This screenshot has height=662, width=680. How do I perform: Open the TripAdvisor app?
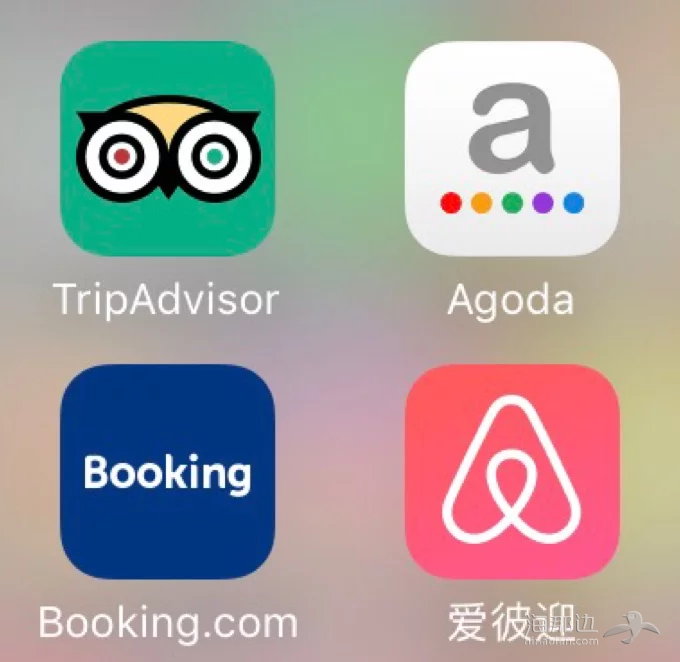point(167,148)
